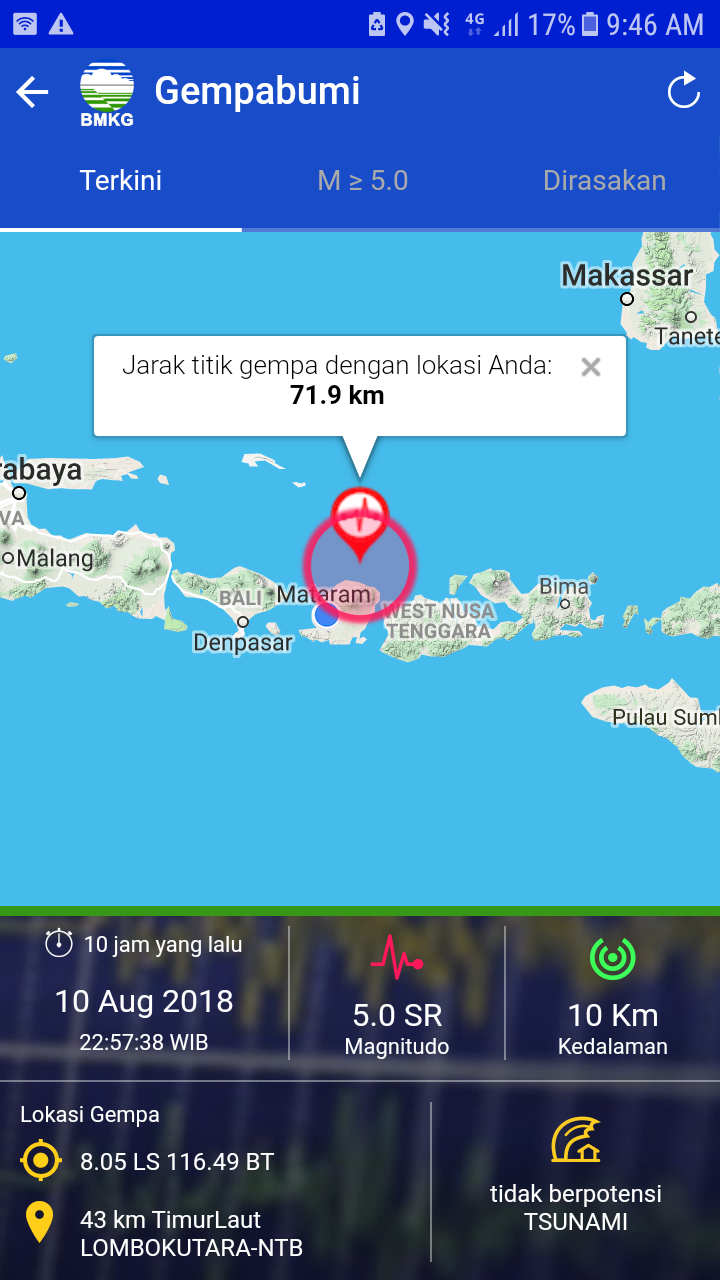Refresh the earthquake data
Viewport: 720px width, 1280px height.
coord(684,91)
